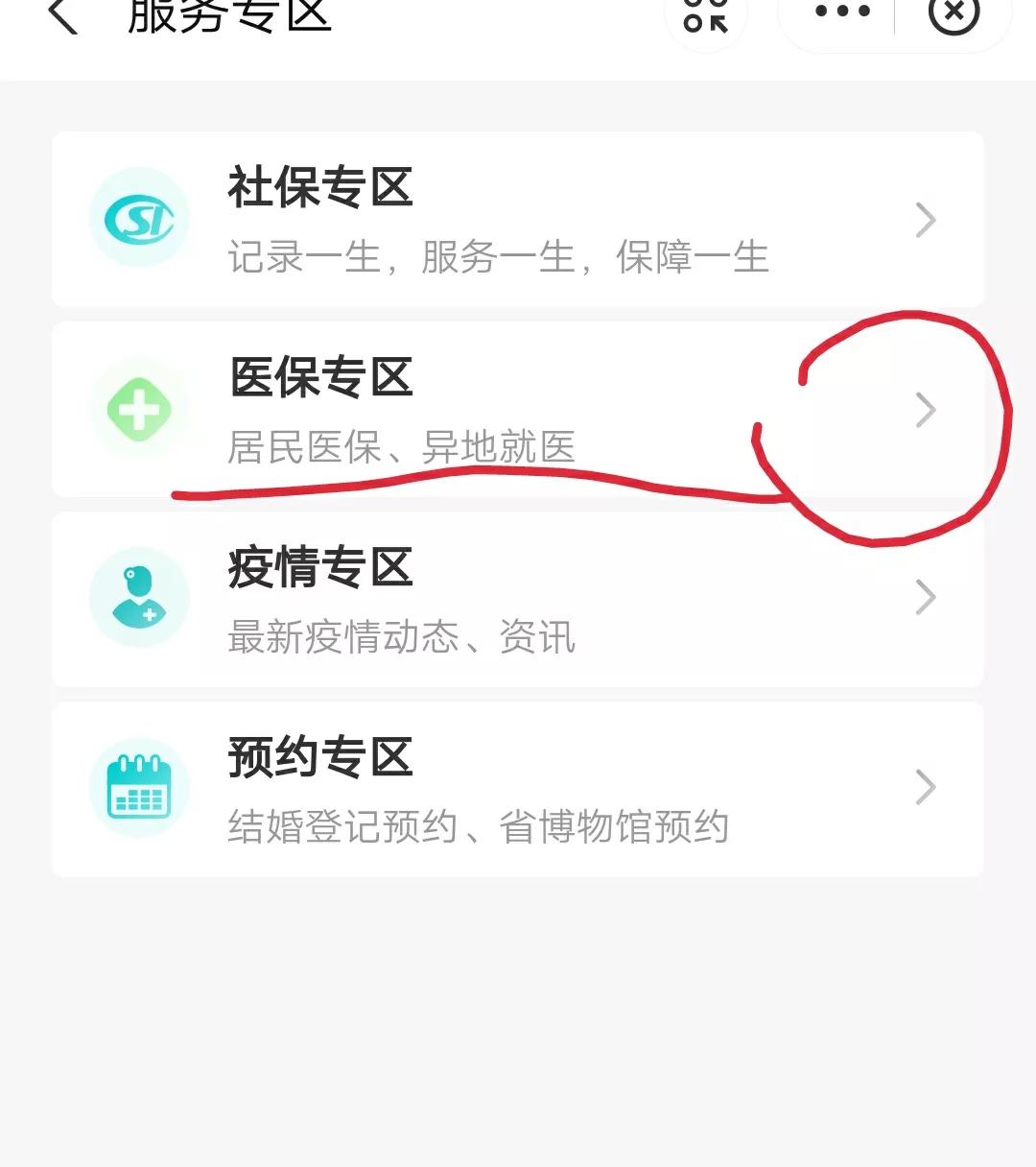Open the more options ellipsis menu
Image resolution: width=1036 pixels, height=1167 pixels.
click(840, 12)
